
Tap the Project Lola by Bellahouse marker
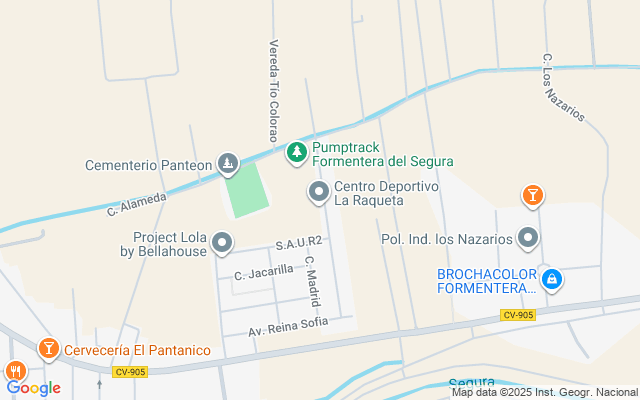(222, 243)
